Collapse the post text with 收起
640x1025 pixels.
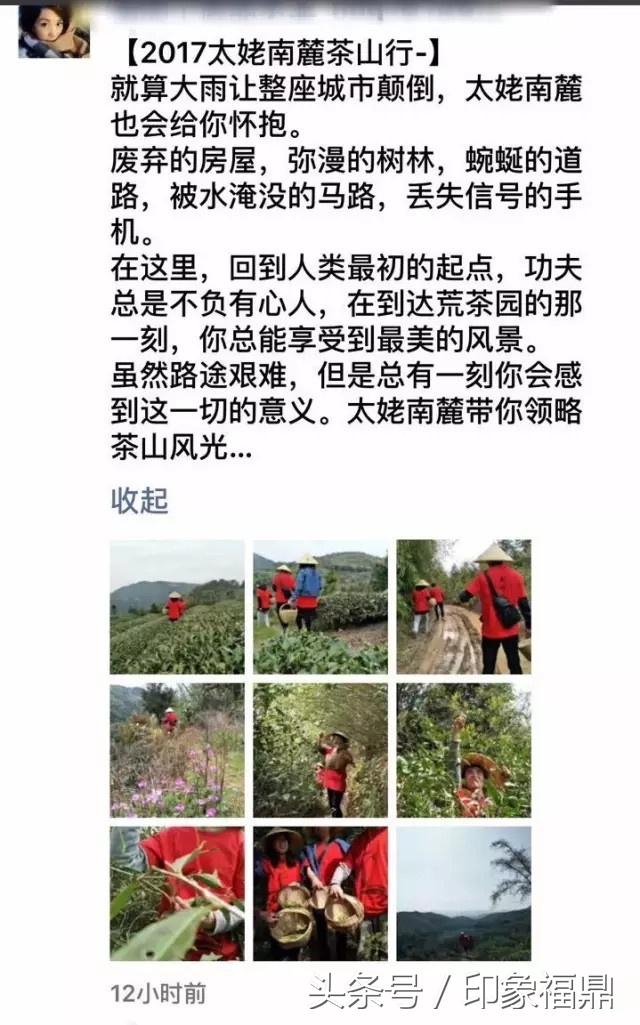[x=139, y=500]
